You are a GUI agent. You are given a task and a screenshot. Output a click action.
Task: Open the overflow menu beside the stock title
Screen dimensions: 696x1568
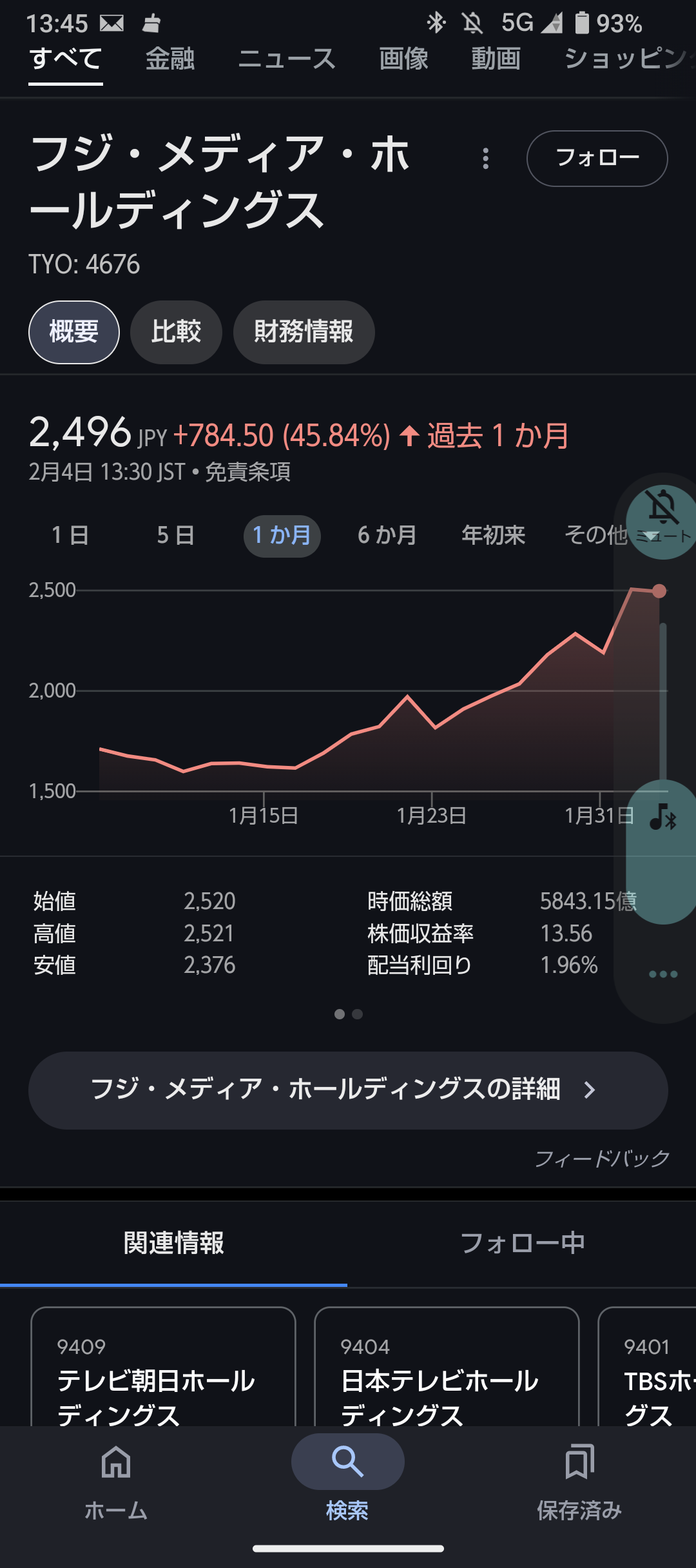(x=486, y=159)
